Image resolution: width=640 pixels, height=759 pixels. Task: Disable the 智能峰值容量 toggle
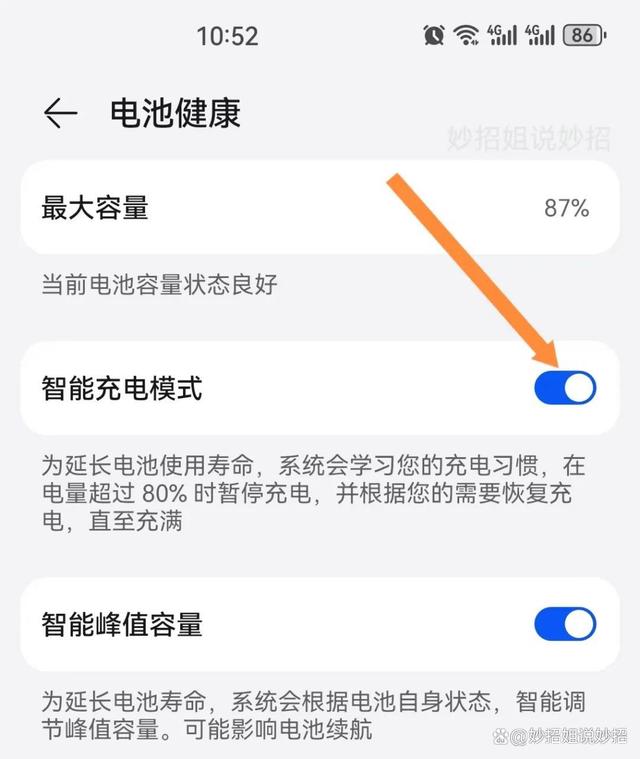(565, 625)
